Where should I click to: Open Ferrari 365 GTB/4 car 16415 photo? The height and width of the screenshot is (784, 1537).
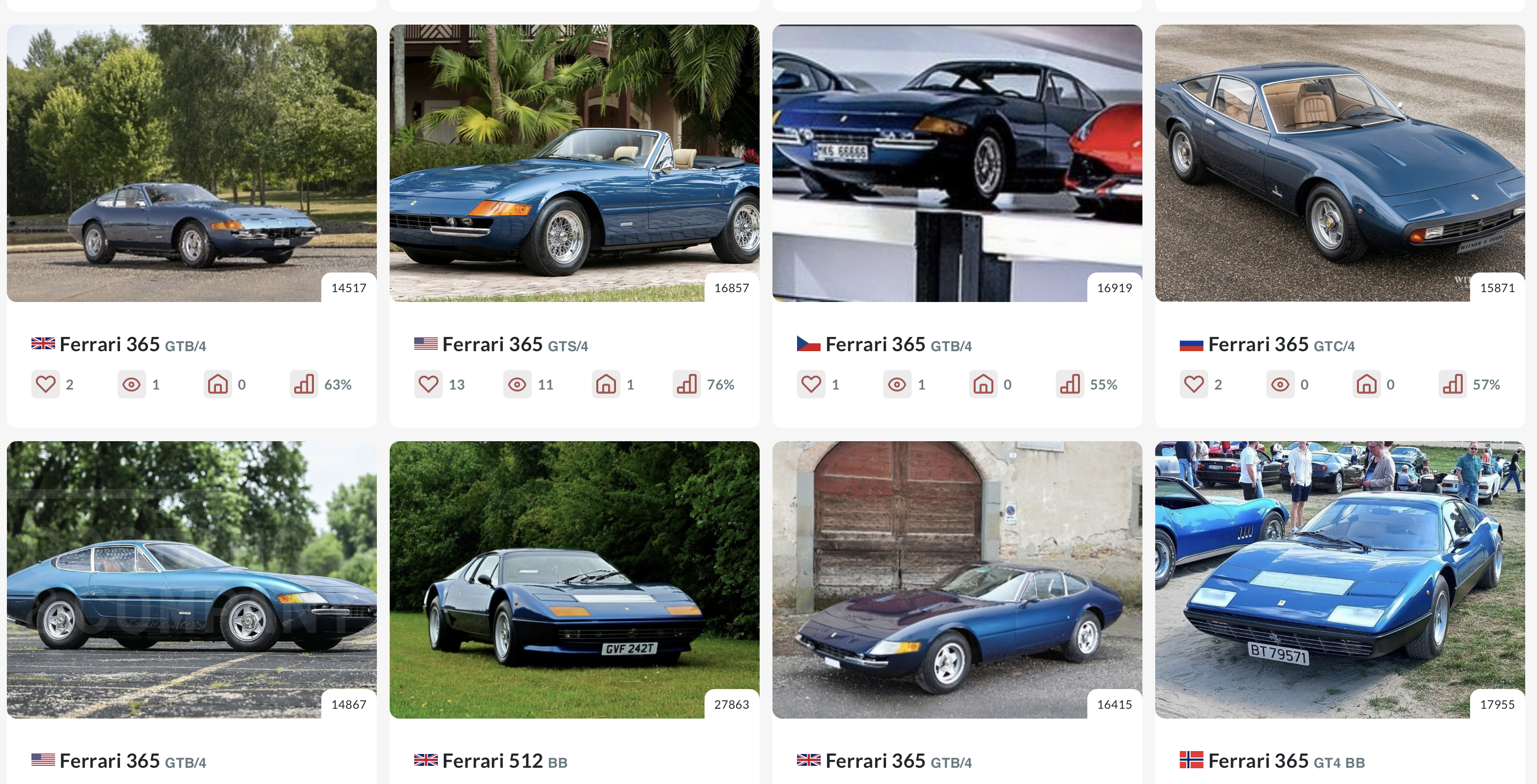pyautogui.click(x=957, y=579)
